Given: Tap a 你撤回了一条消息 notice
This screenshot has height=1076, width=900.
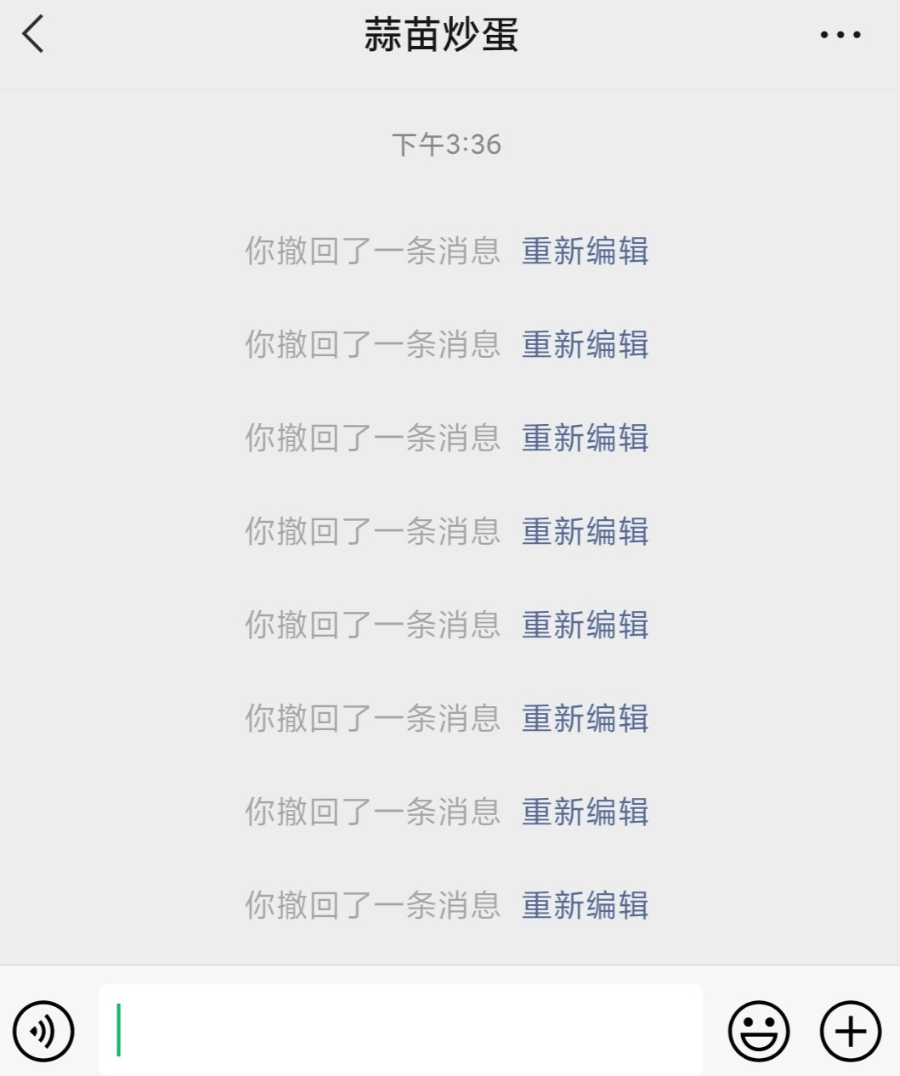Looking at the screenshot, I should coord(371,251).
